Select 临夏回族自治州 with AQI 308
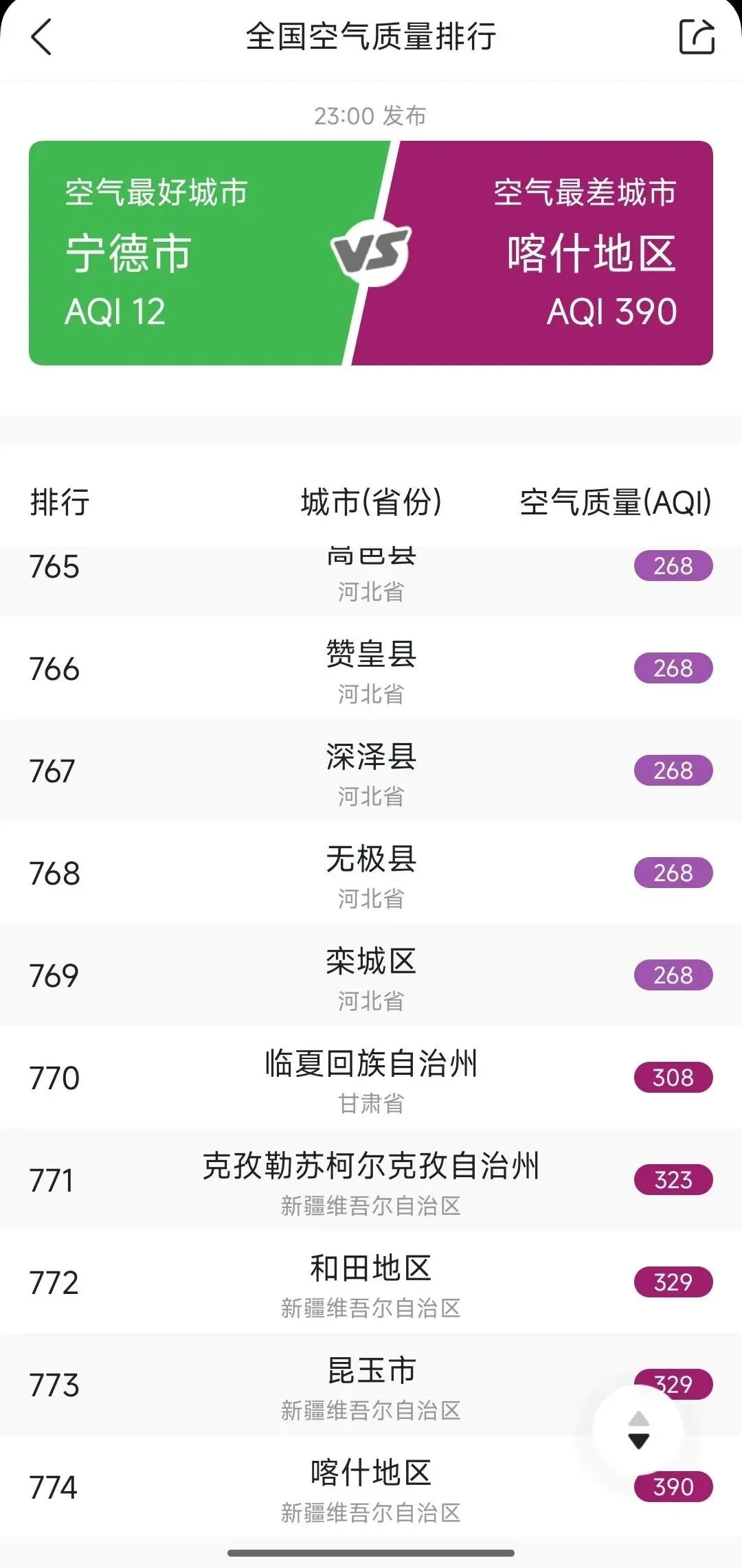This screenshot has height=1568, width=742. 371,1078
